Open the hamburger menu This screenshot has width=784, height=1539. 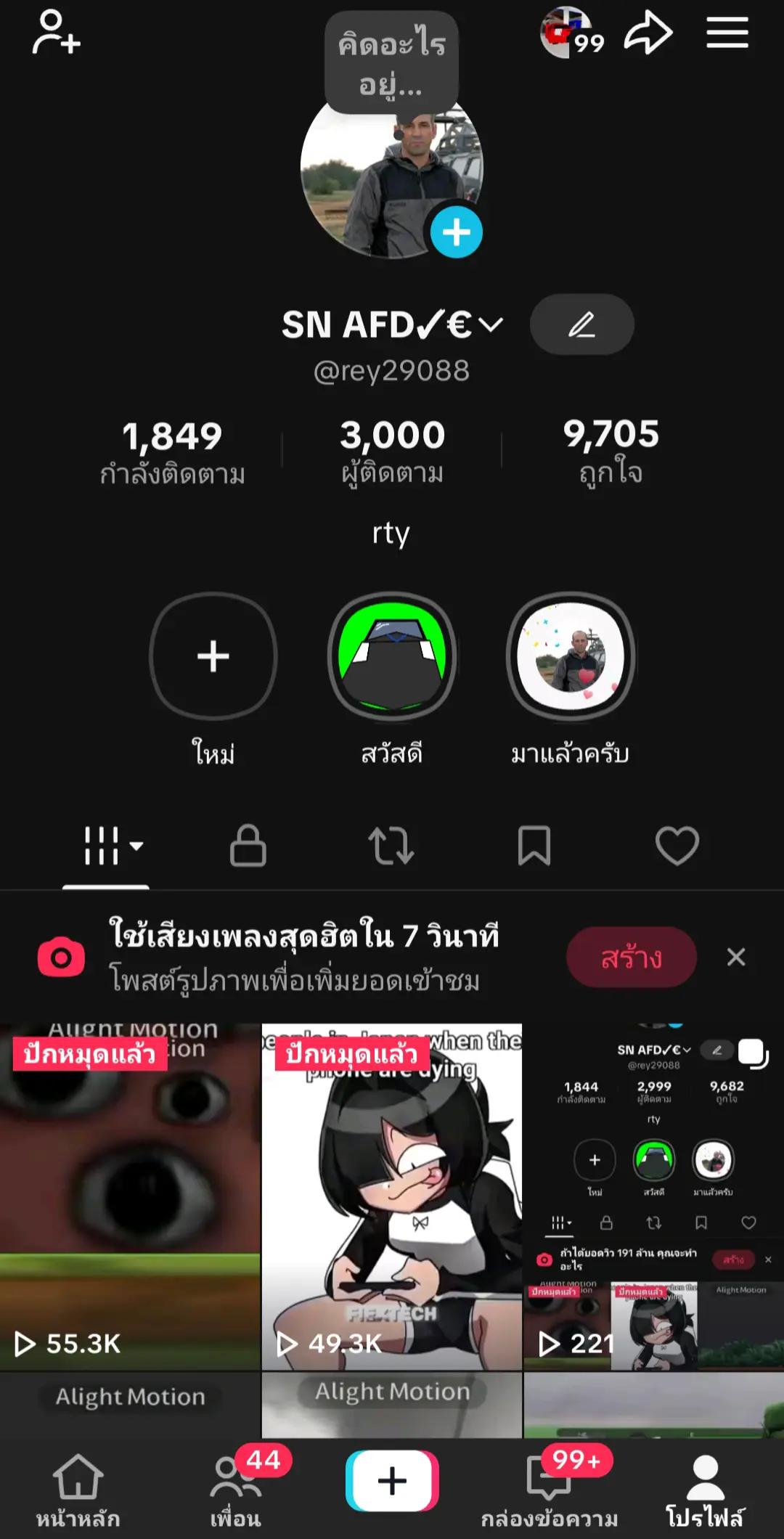727,33
